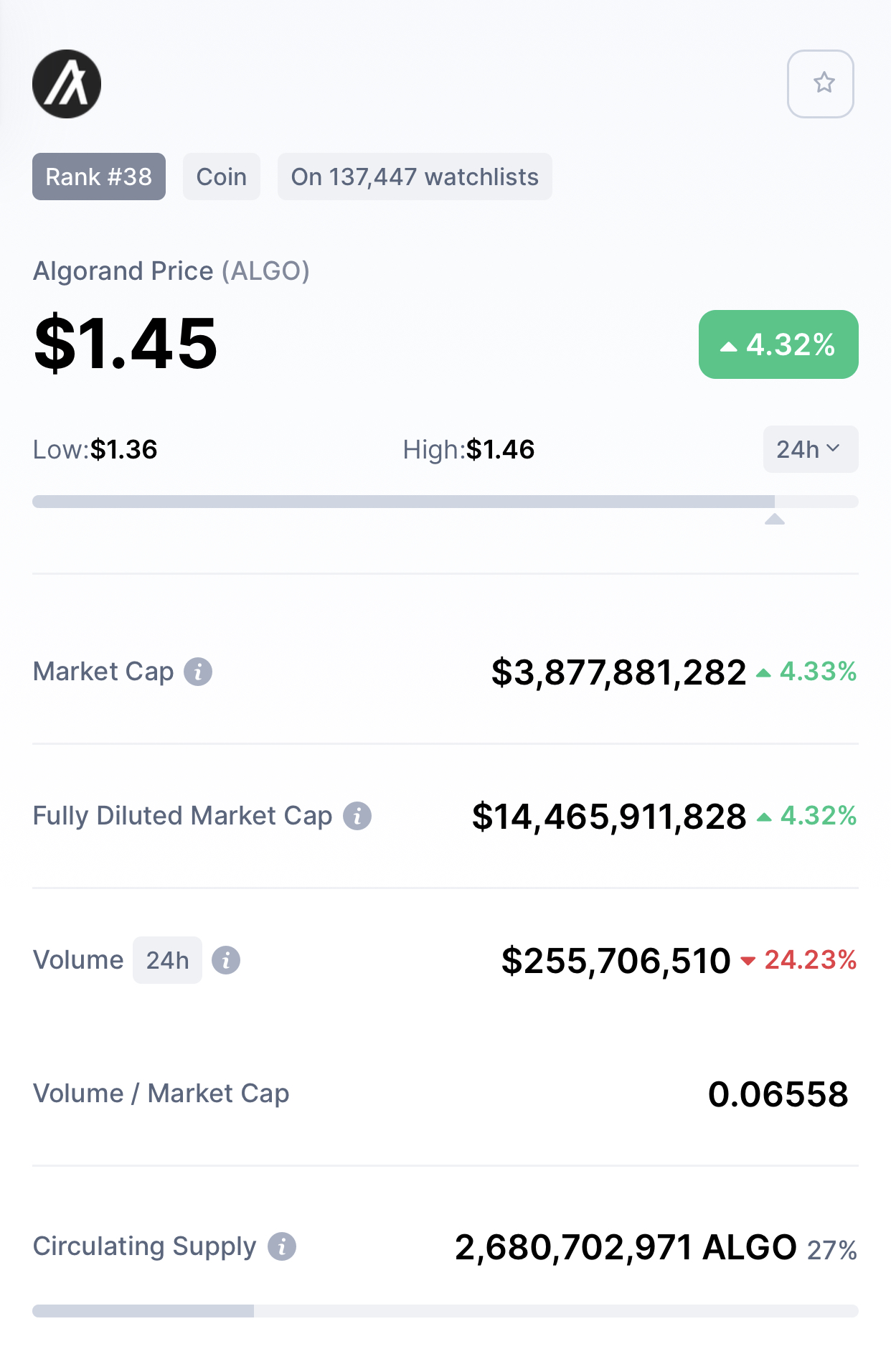
Task: Open the Volume info icon
Action: pyautogui.click(x=226, y=960)
